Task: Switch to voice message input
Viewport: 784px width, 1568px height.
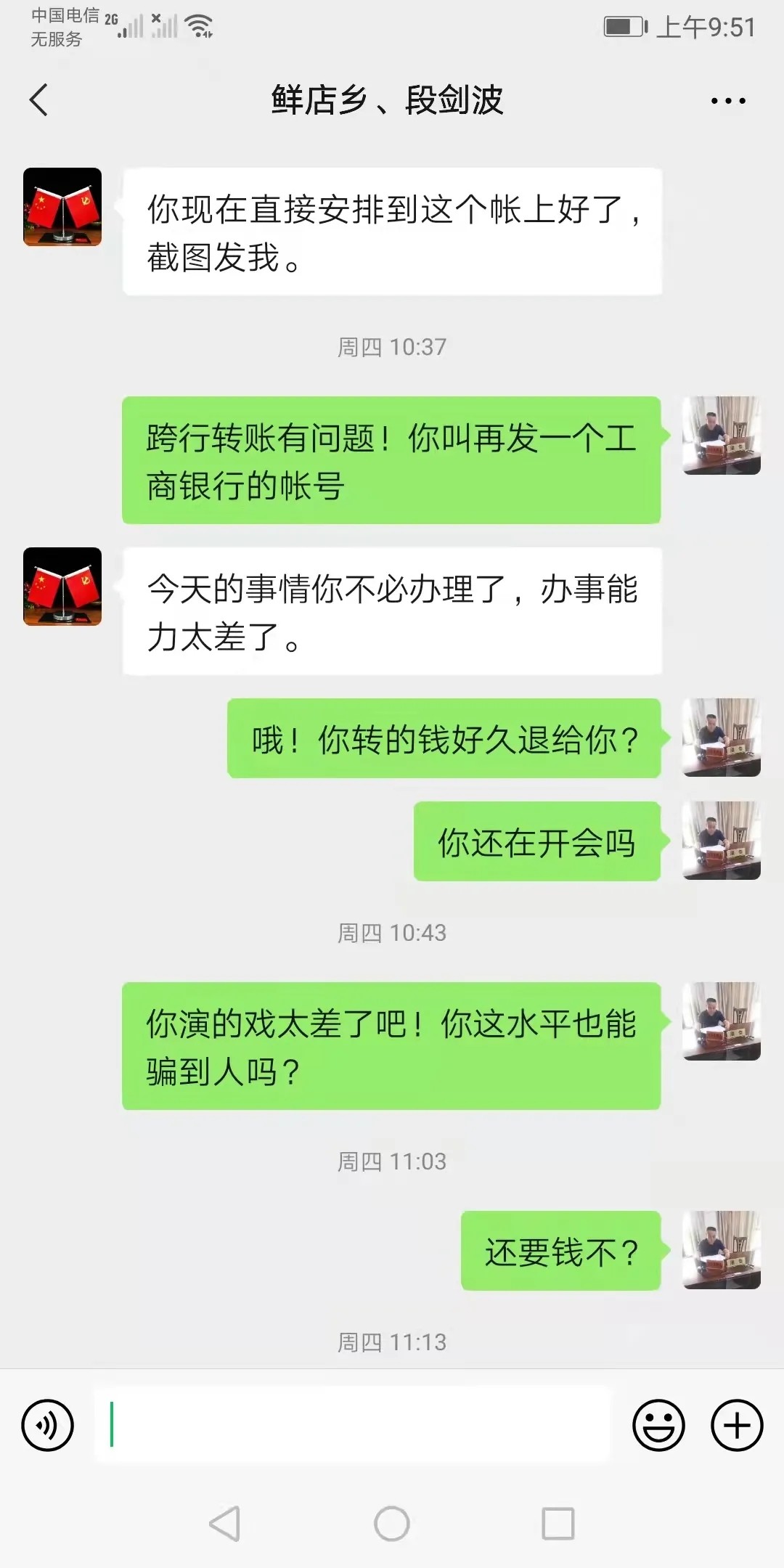Action: pos(48,1426)
